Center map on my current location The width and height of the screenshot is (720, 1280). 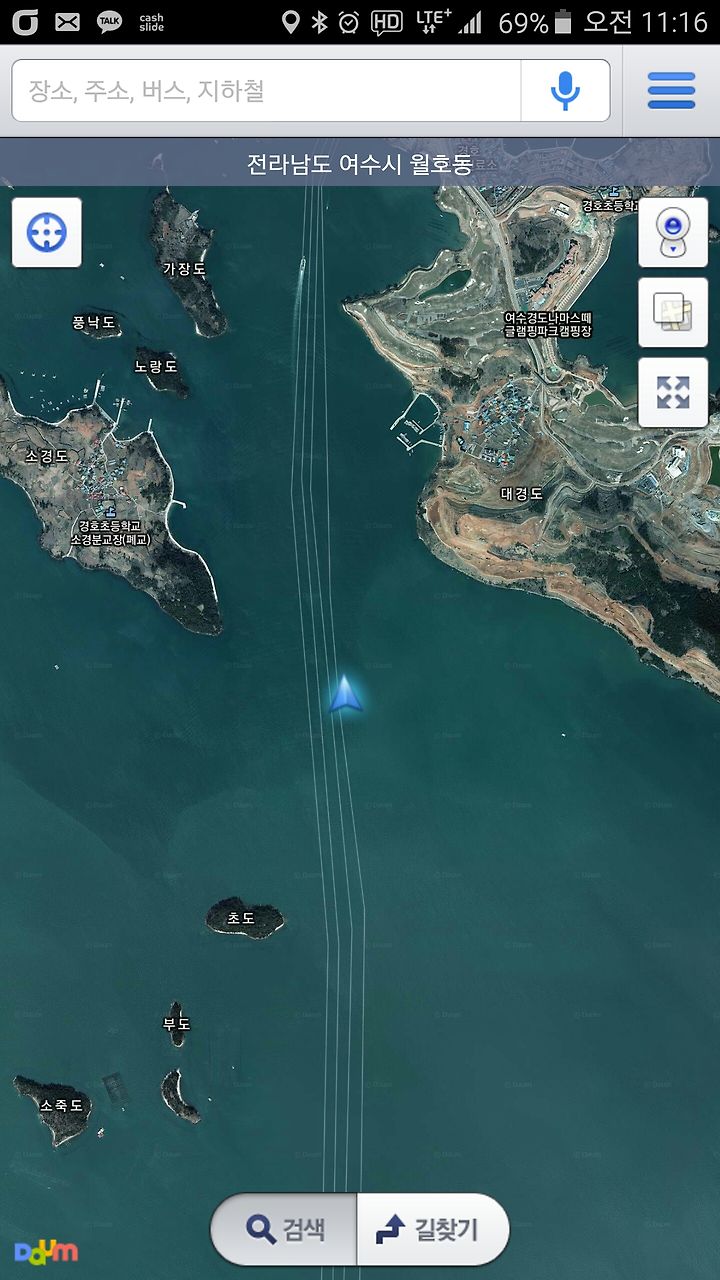pyautogui.click(x=46, y=232)
